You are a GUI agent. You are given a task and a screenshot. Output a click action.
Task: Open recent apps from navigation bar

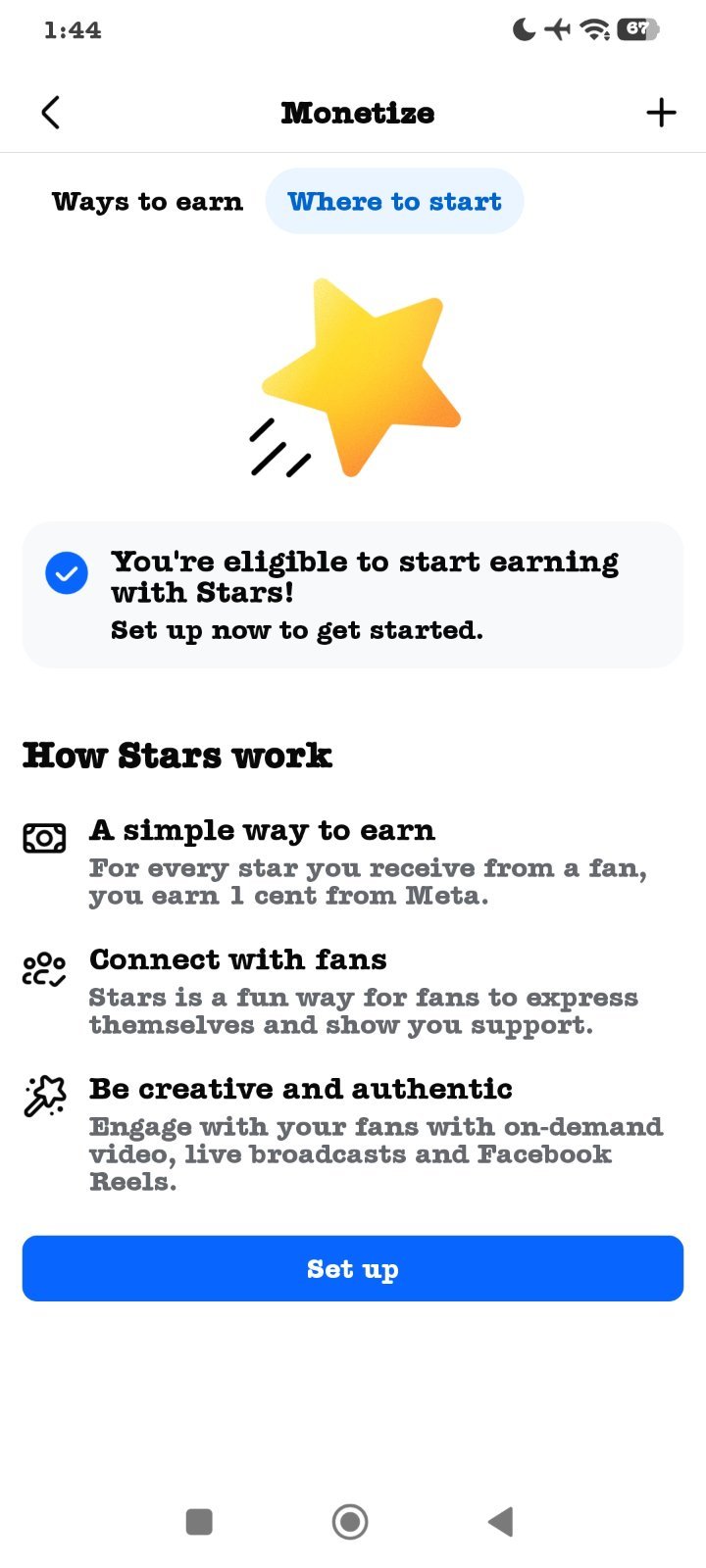pyautogui.click(x=199, y=1522)
